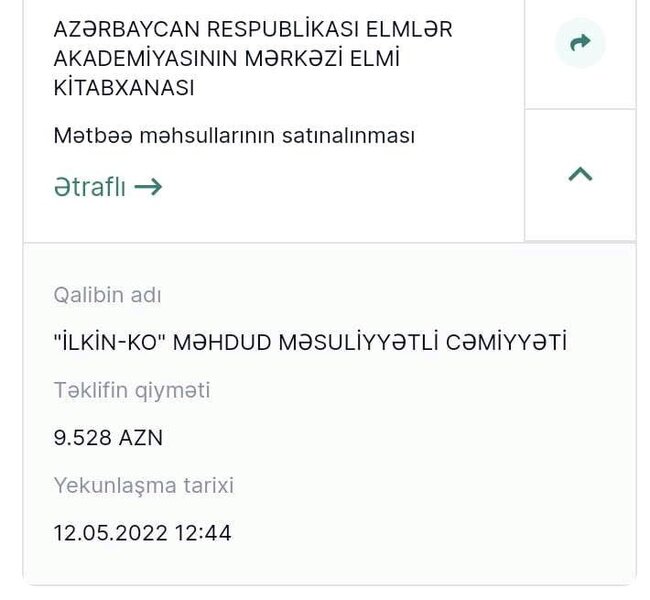This screenshot has height=600, width=650.
Task: Collapse the winner details panel
Action: coord(580,174)
